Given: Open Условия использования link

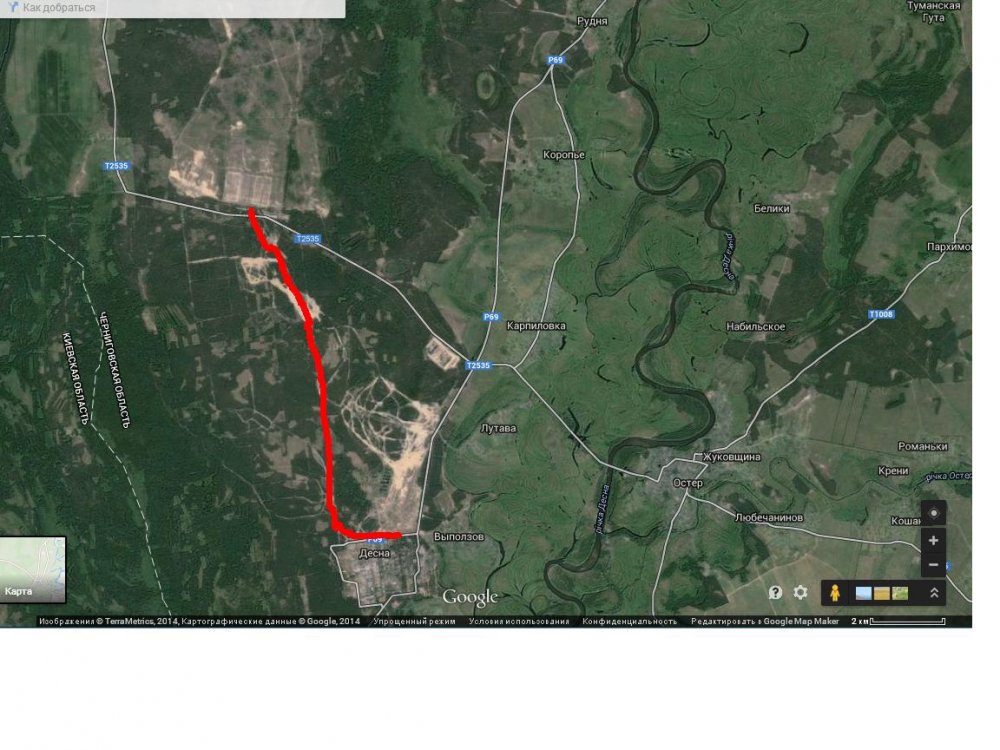Looking at the screenshot, I should tap(519, 622).
